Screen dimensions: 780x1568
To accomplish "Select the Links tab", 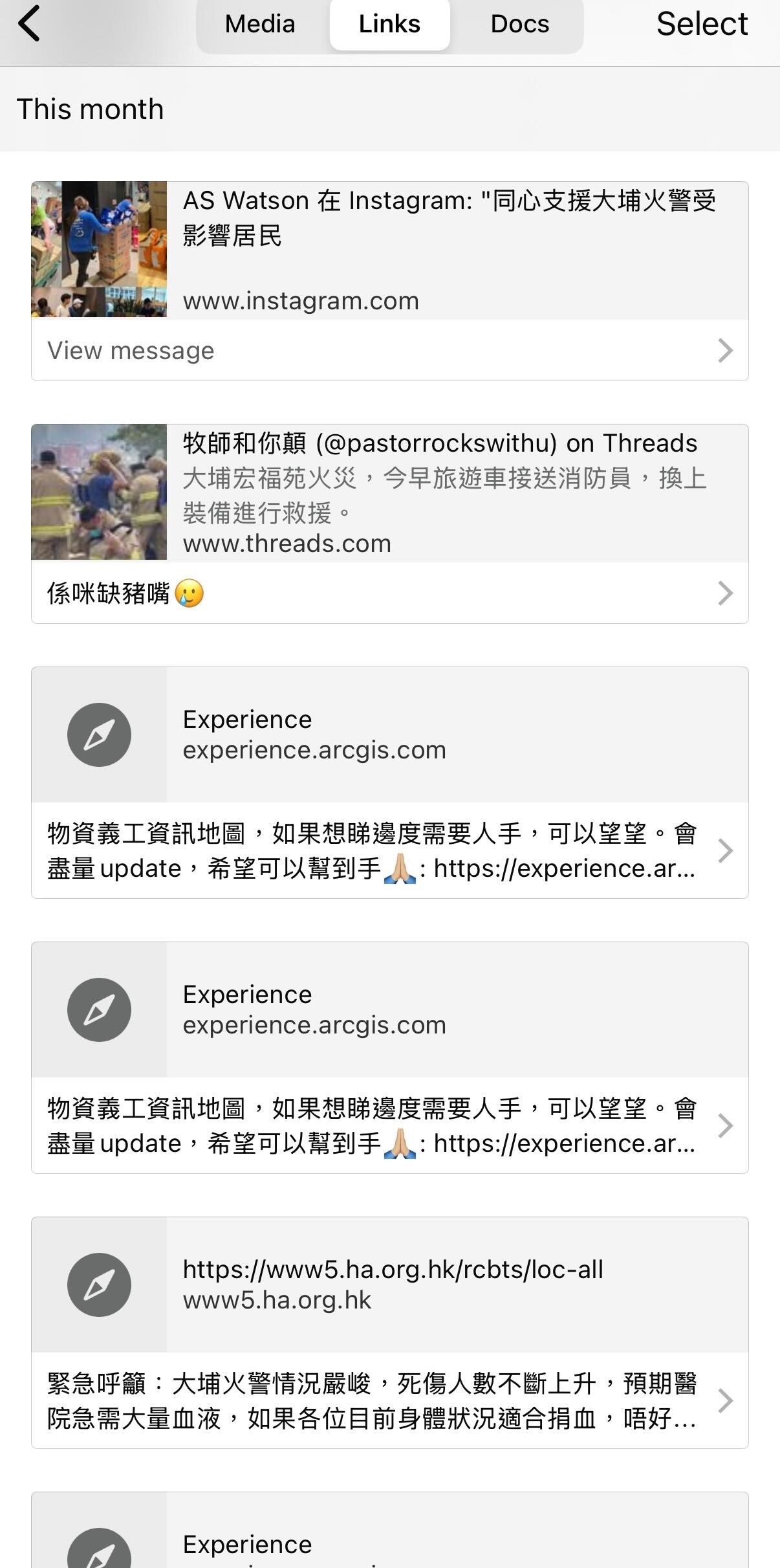I will click(x=389, y=25).
